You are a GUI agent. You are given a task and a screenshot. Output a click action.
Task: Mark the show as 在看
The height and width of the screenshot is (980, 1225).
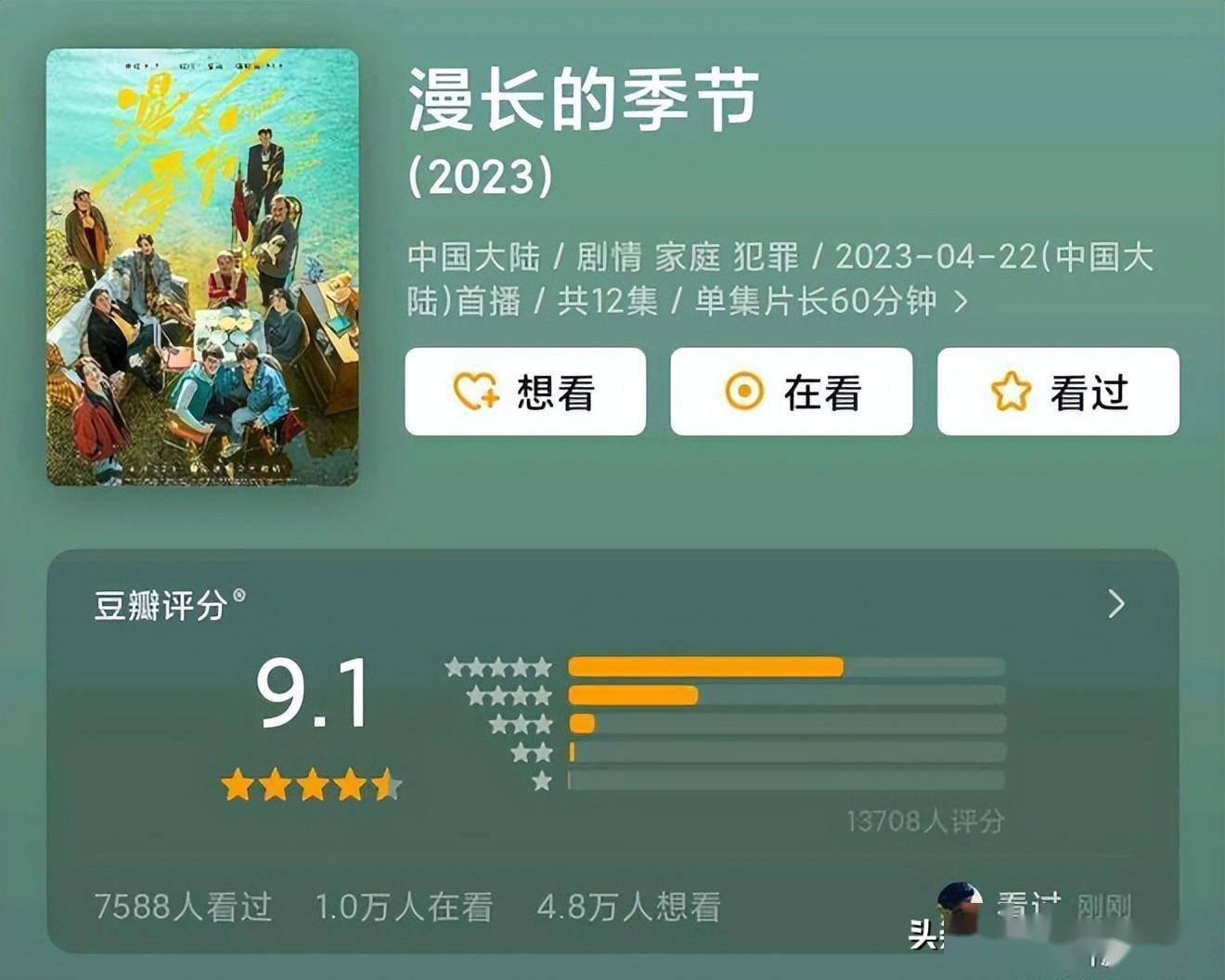tap(791, 392)
